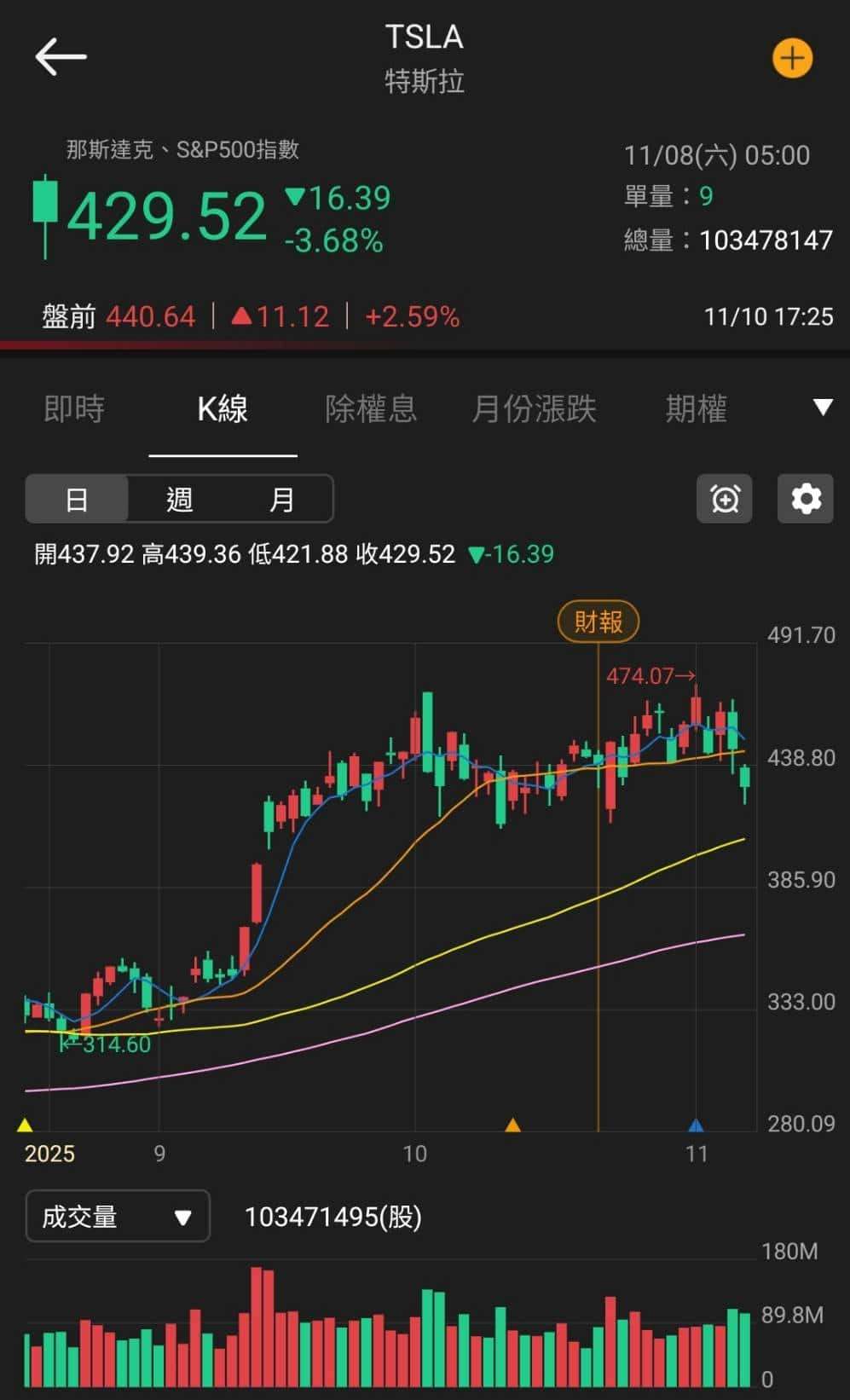Expand more tabs with the white triangle dropdown
This screenshot has width=850, height=1400.
tap(820, 409)
